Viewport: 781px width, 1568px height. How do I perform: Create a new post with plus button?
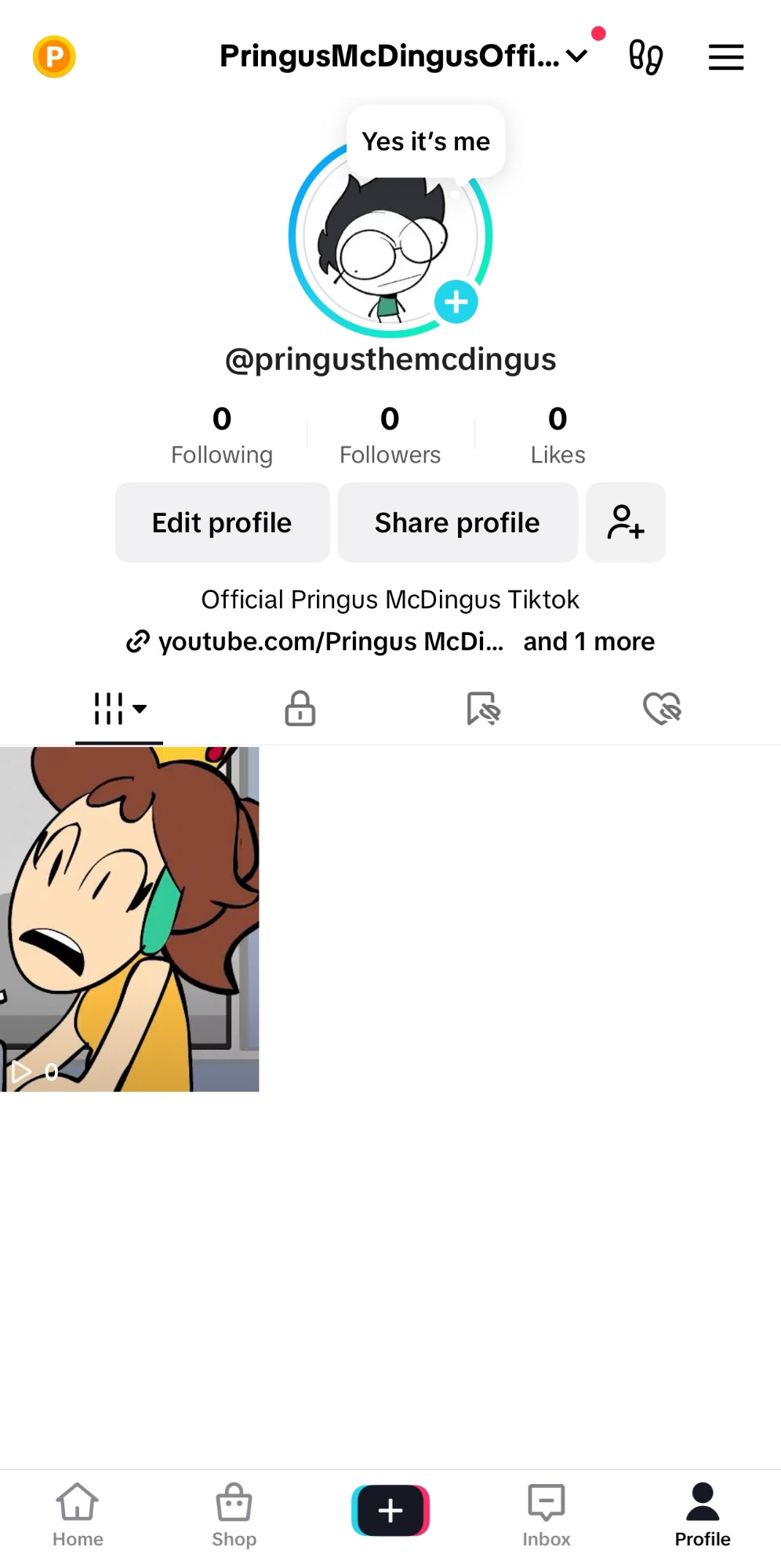click(390, 1510)
